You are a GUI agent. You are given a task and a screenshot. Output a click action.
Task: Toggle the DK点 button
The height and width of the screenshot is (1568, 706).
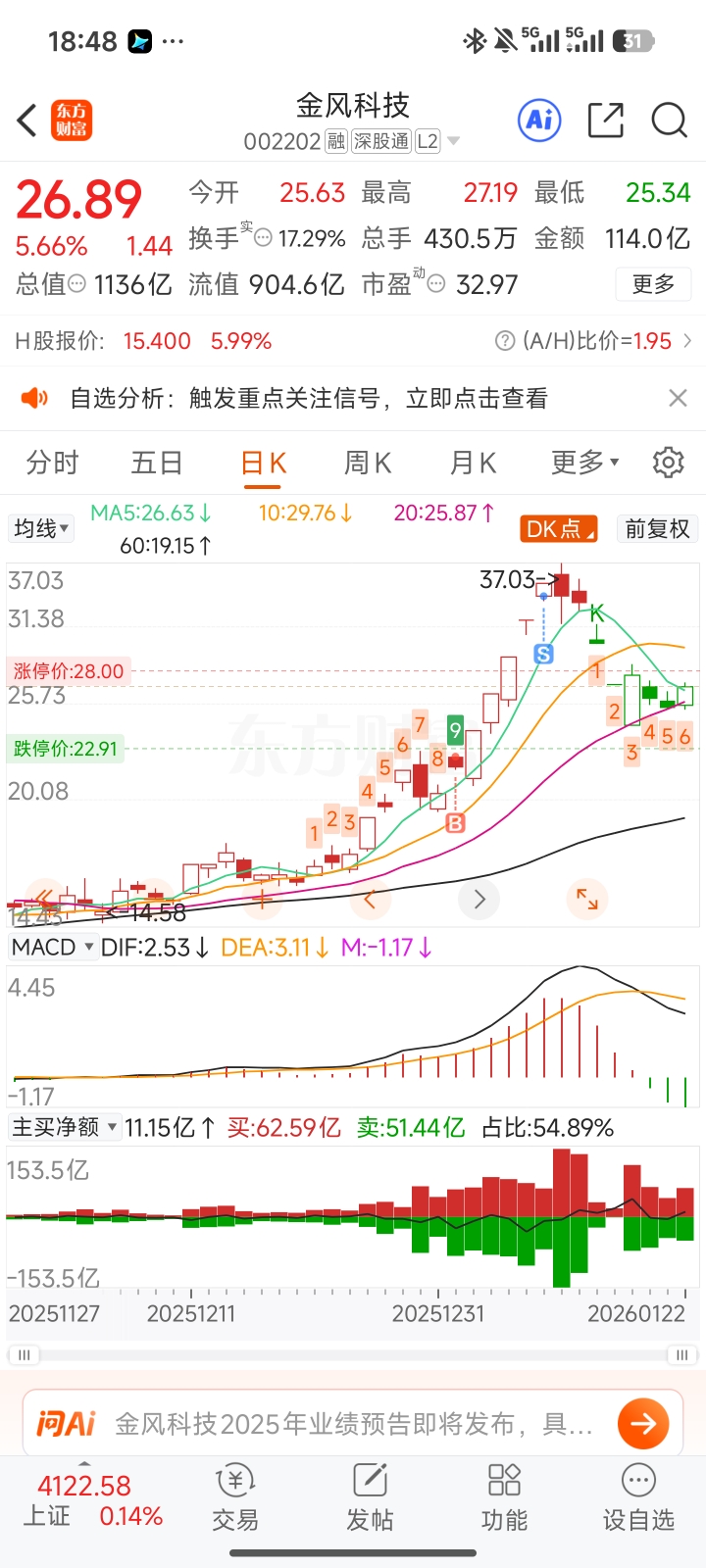point(559,529)
